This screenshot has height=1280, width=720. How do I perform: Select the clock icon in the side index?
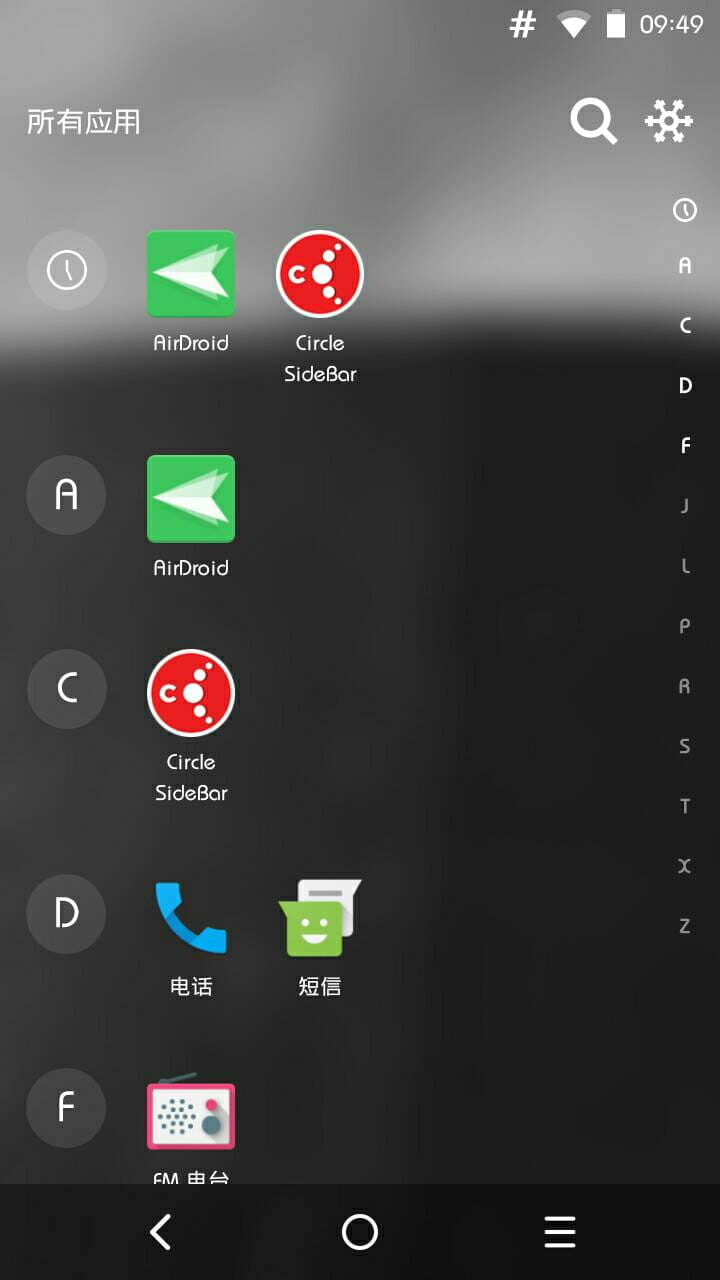coord(685,210)
